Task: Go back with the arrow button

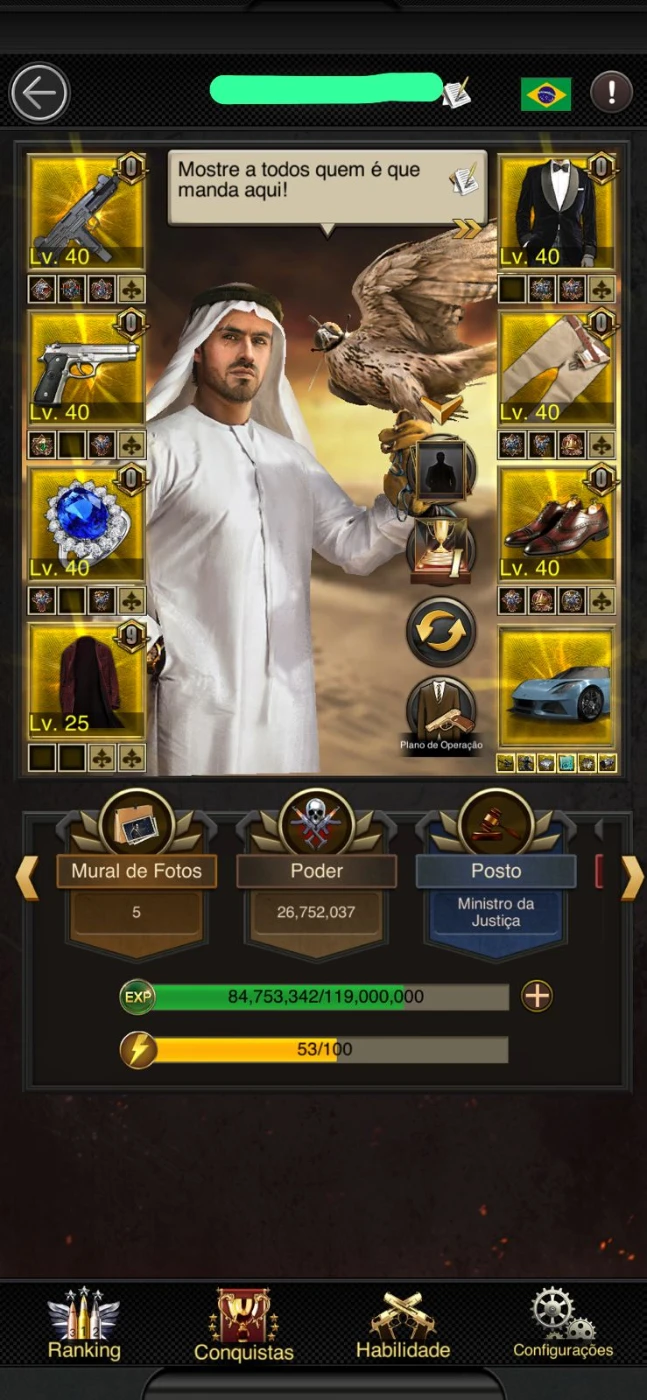Action: [x=39, y=94]
